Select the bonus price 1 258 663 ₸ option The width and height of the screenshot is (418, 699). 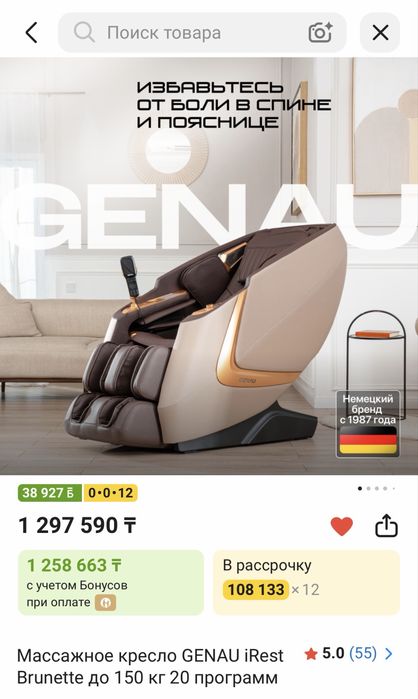(x=111, y=583)
